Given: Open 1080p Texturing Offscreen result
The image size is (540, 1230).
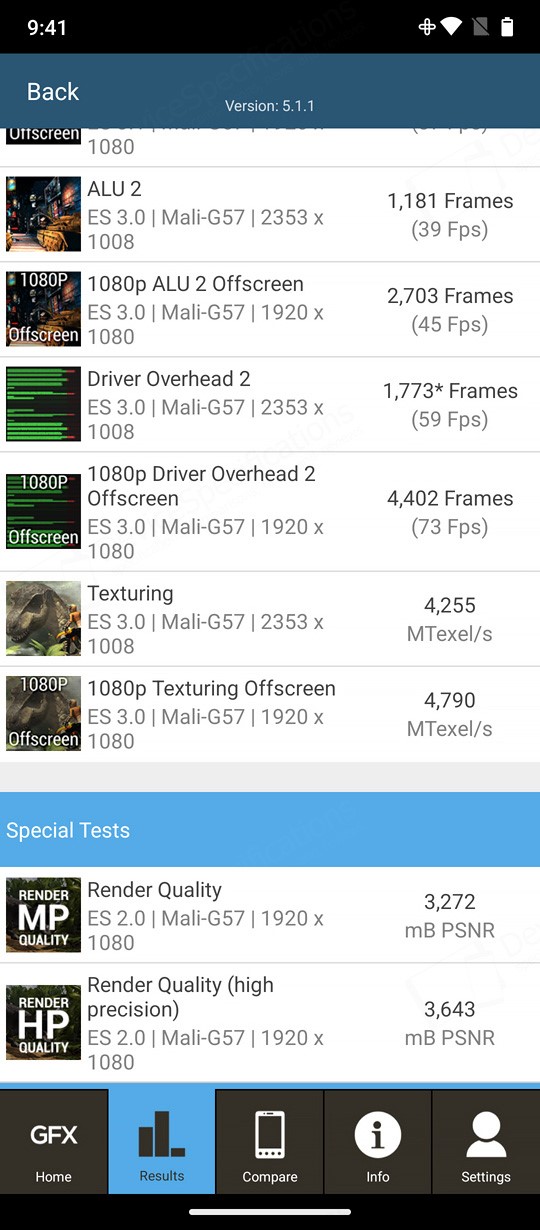Looking at the screenshot, I should click(270, 714).
